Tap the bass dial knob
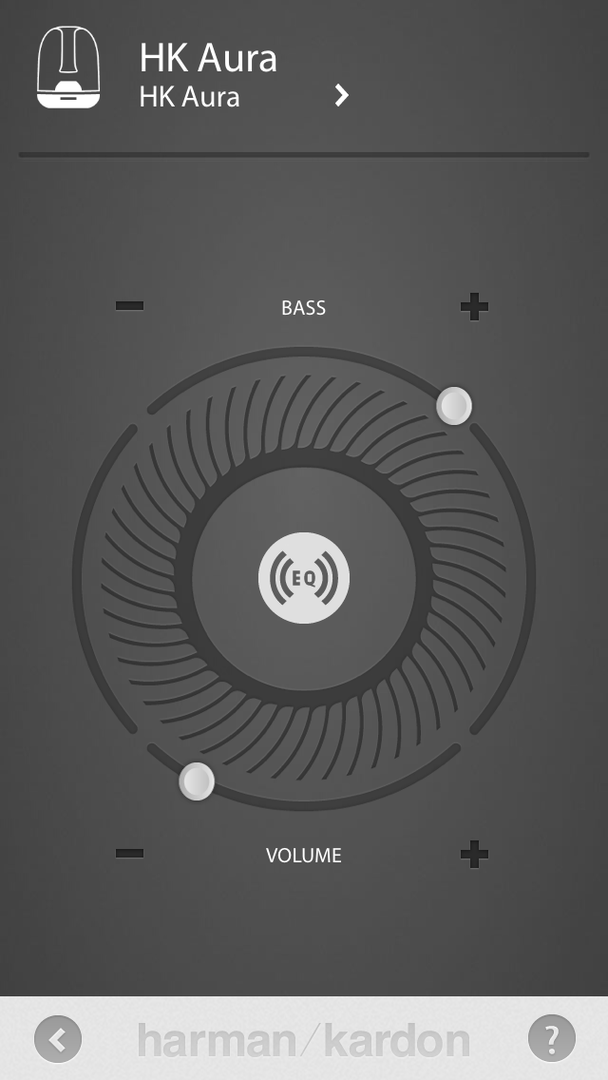Viewport: 608px width, 1080px height. pos(454,405)
